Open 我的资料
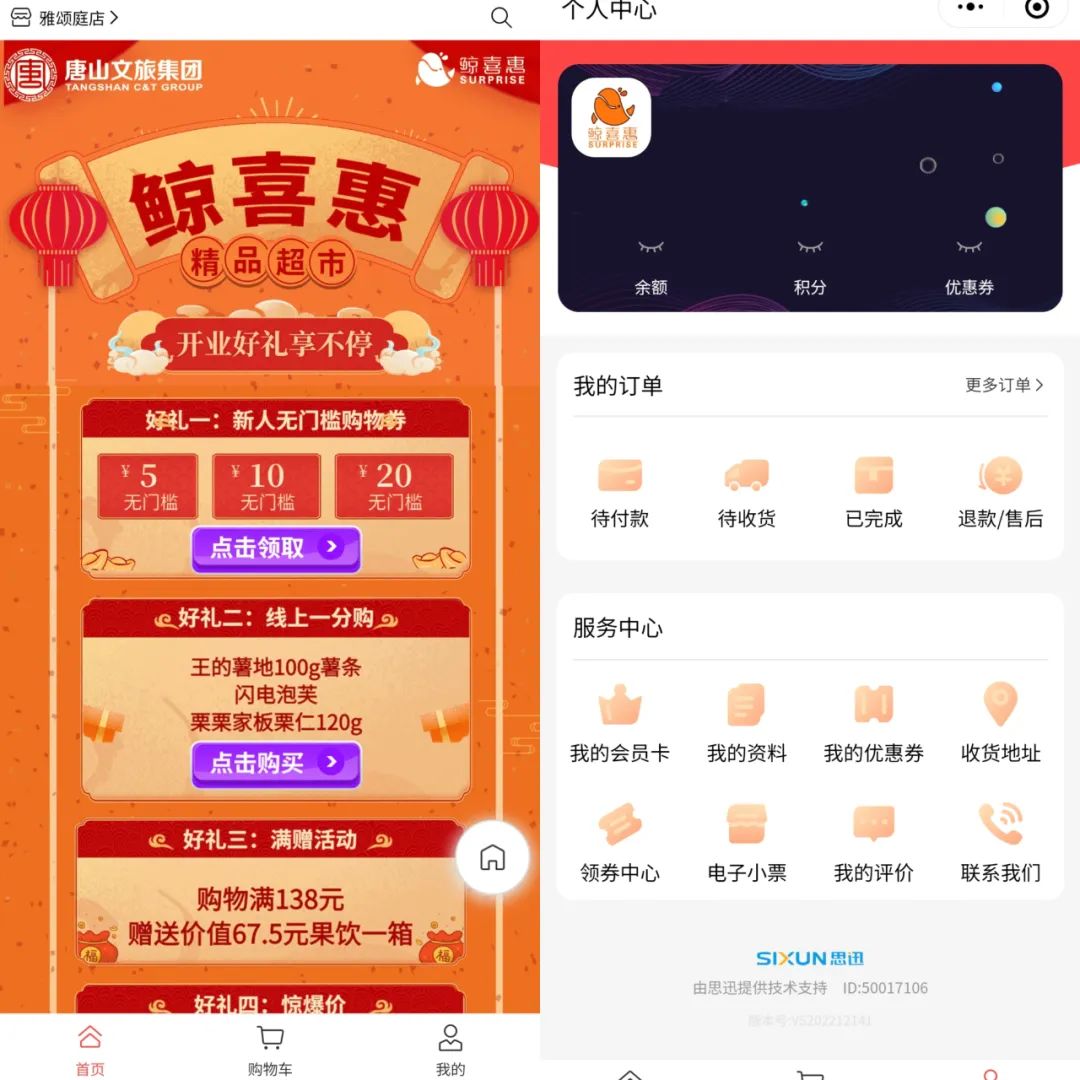 [x=746, y=723]
